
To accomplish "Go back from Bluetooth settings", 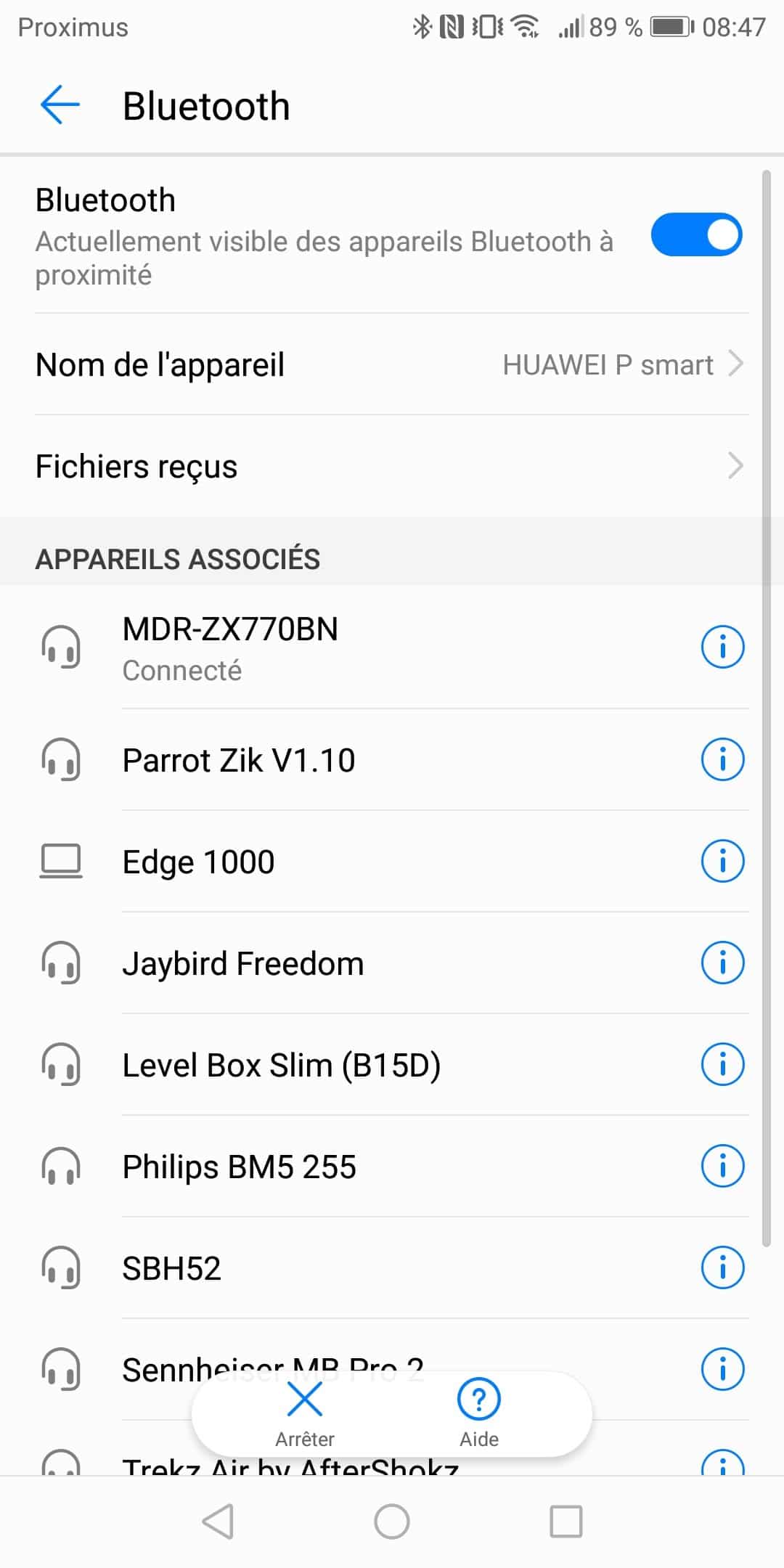I will click(60, 105).
